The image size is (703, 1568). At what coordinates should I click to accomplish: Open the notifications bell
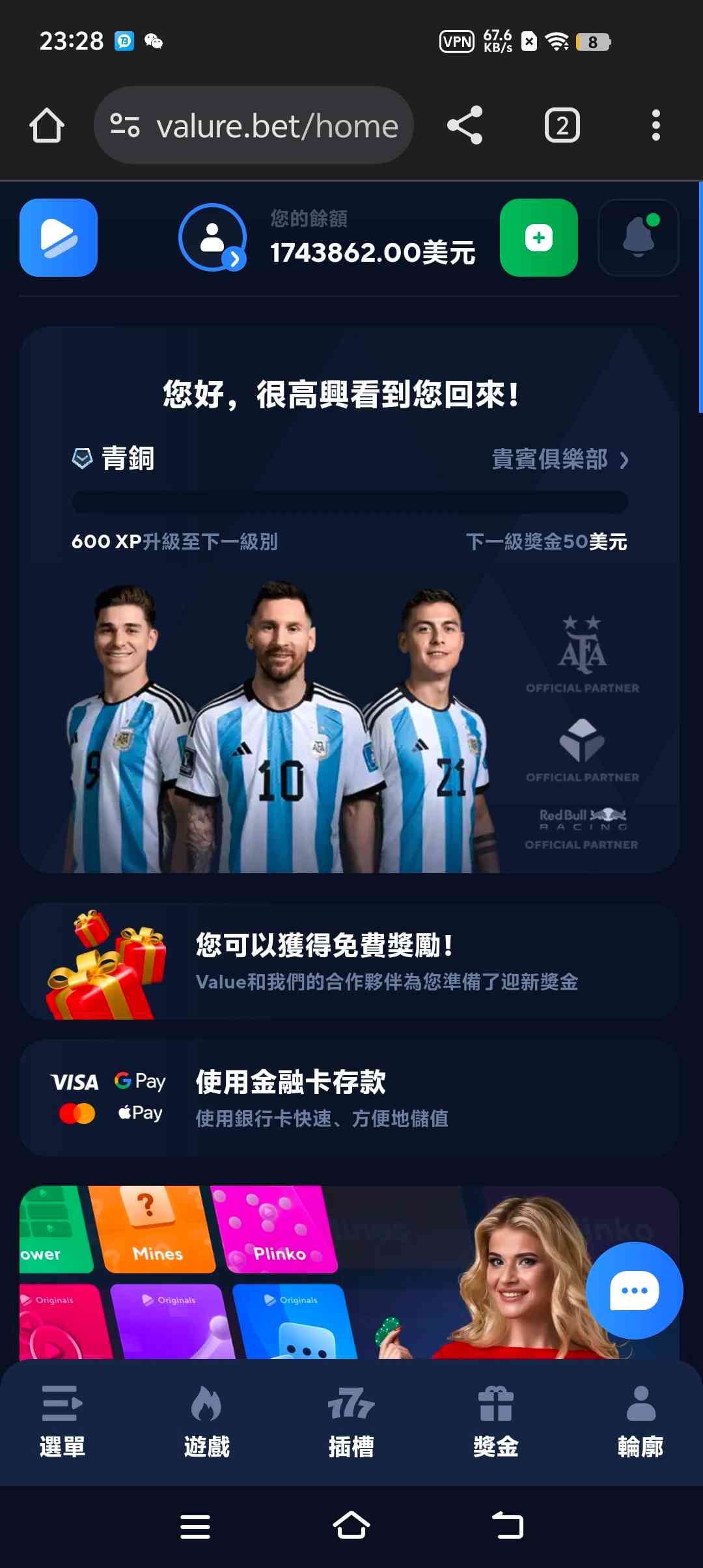pos(638,238)
